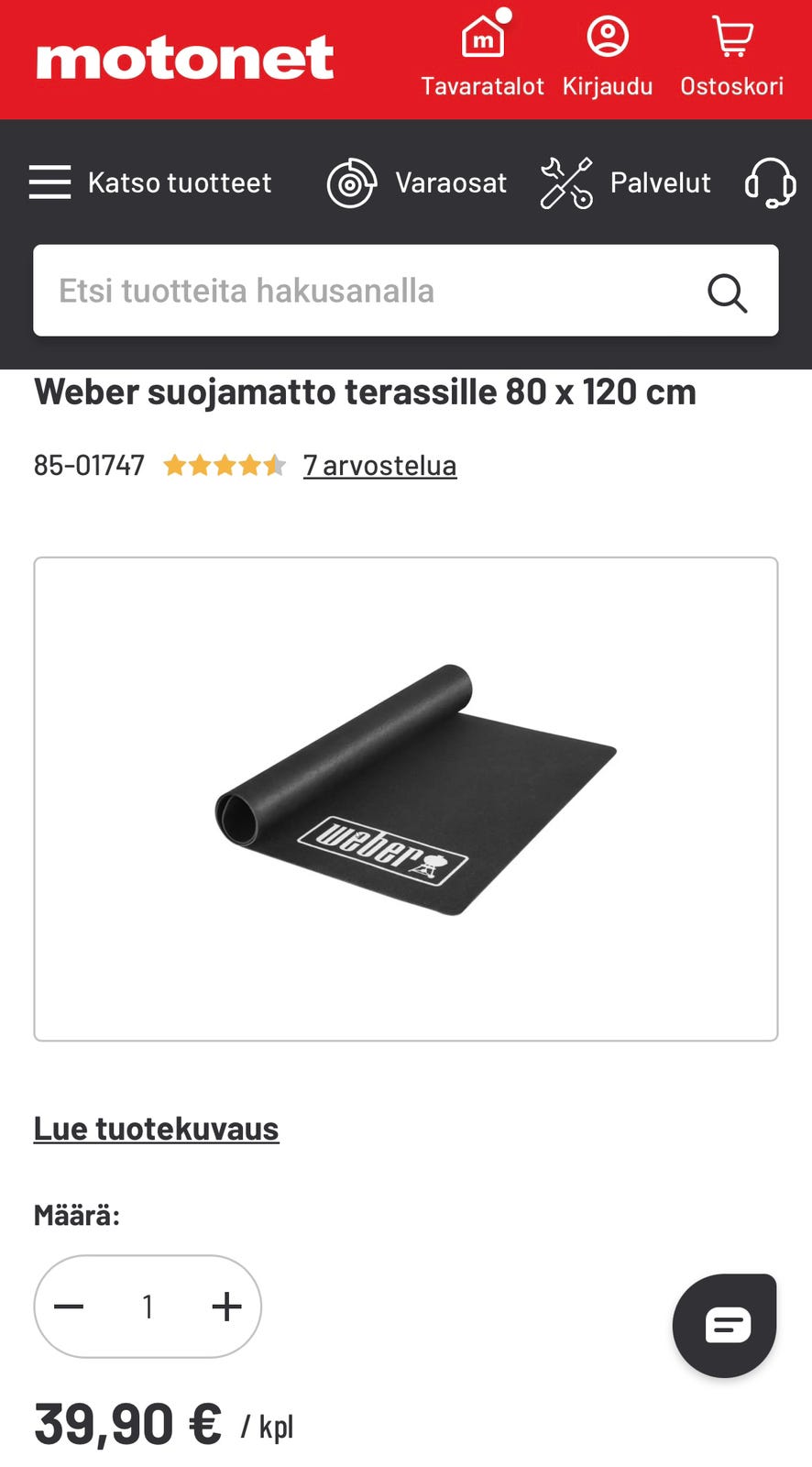
Task: Expand Lue tuotekuvaus product description
Action: coord(156,1128)
